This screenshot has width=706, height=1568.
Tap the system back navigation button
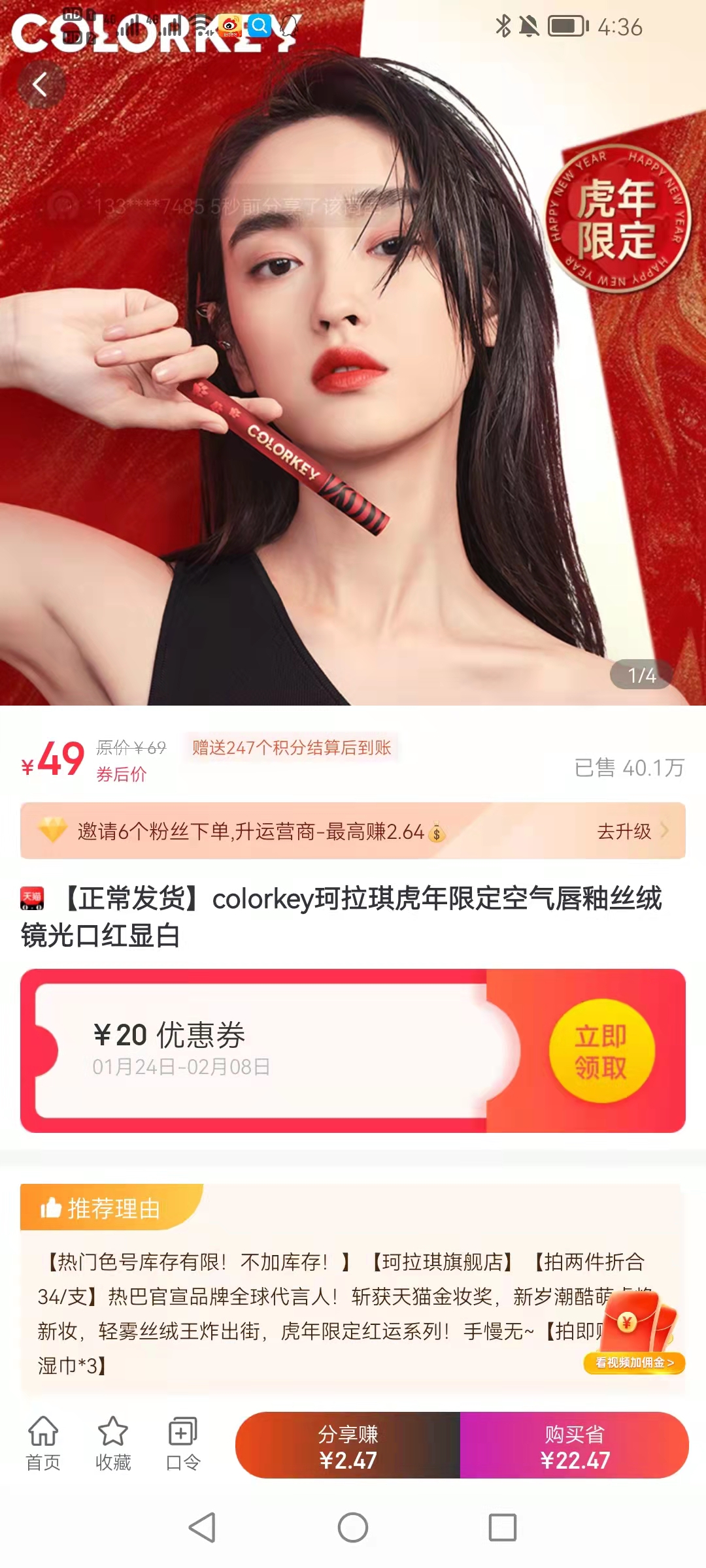click(202, 1527)
